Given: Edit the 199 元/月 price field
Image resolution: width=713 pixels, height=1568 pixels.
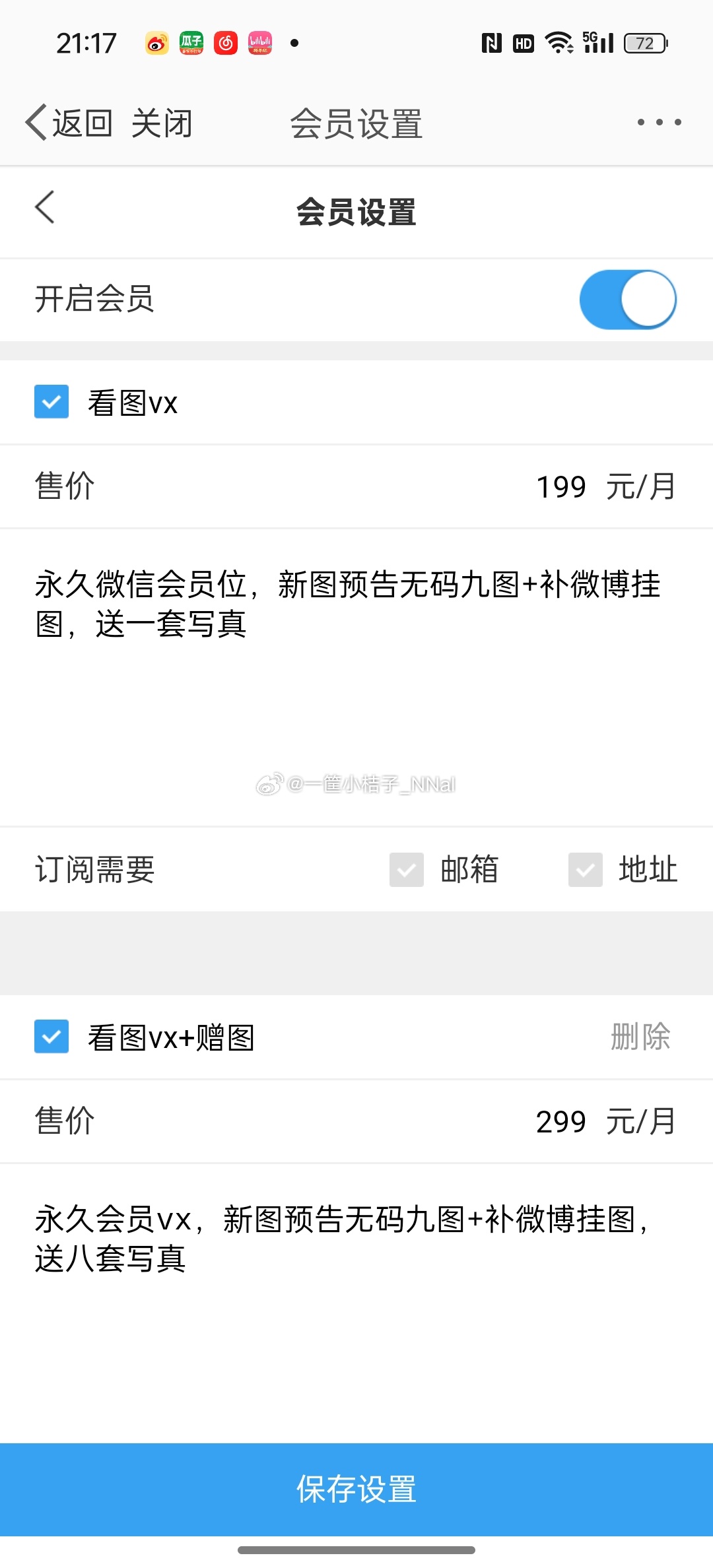Looking at the screenshot, I should point(560,487).
